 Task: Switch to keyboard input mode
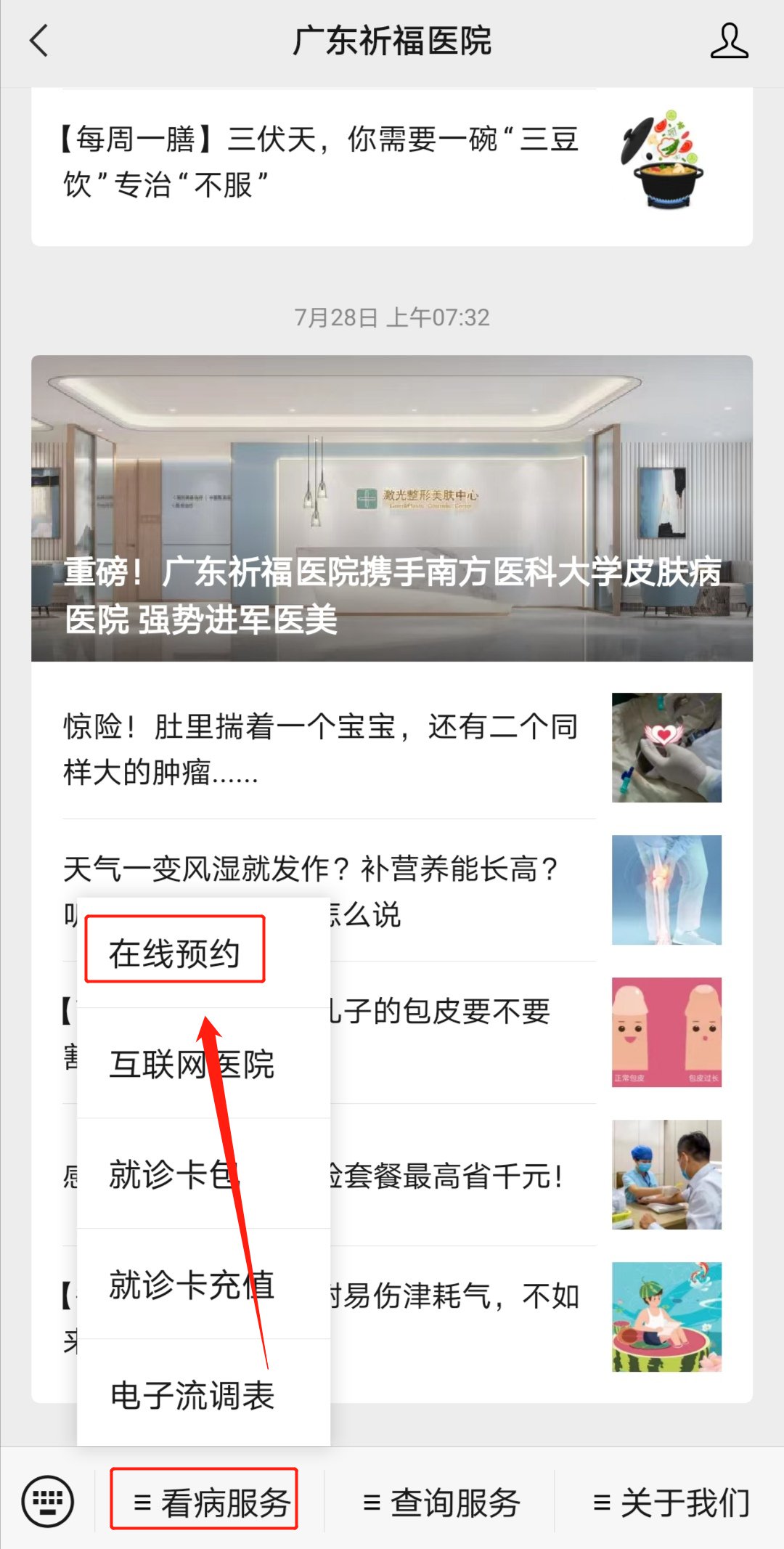coord(48,1501)
